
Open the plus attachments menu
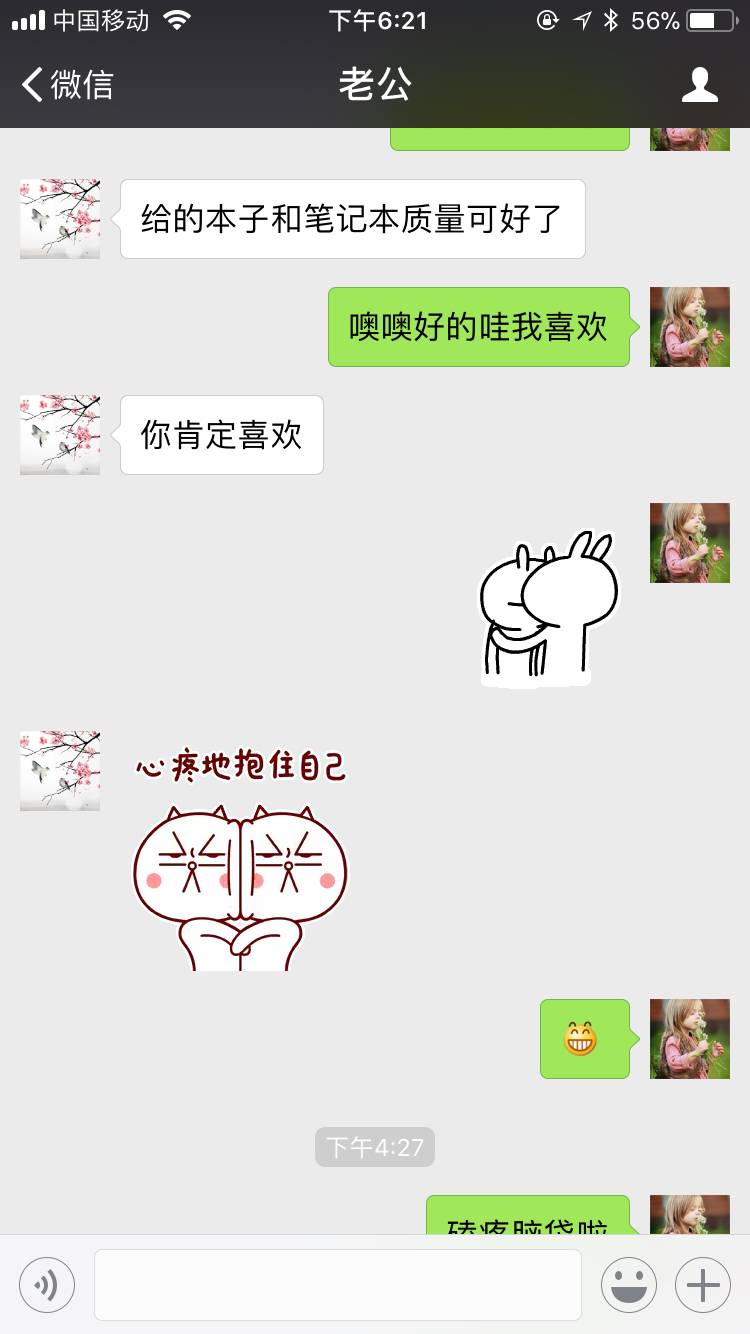pyautogui.click(x=703, y=1284)
